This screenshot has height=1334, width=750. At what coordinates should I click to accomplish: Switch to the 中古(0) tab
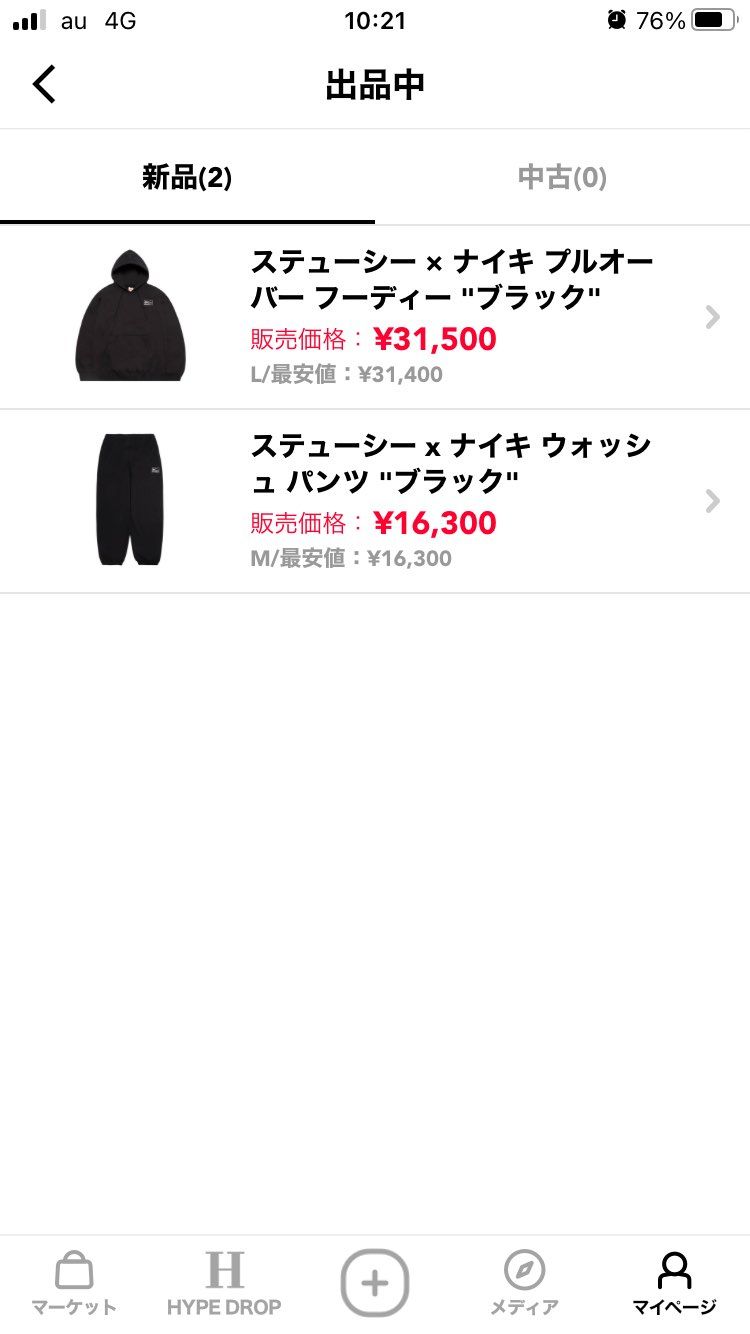[x=562, y=178]
